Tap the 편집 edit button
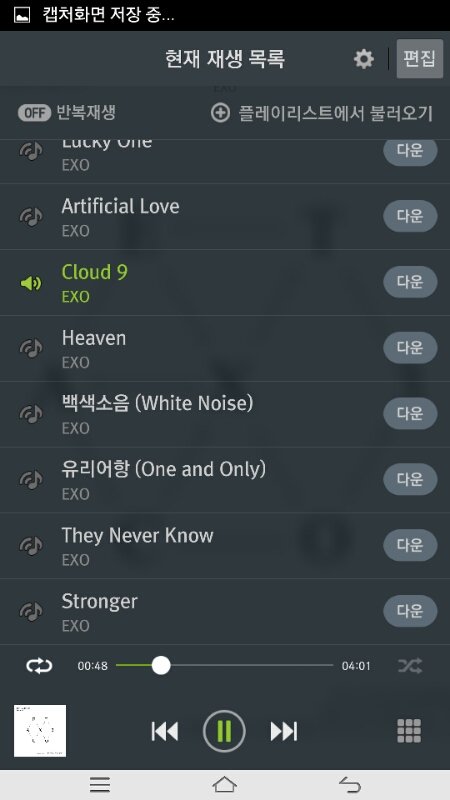Screen dimensions: 450x800 point(419,59)
